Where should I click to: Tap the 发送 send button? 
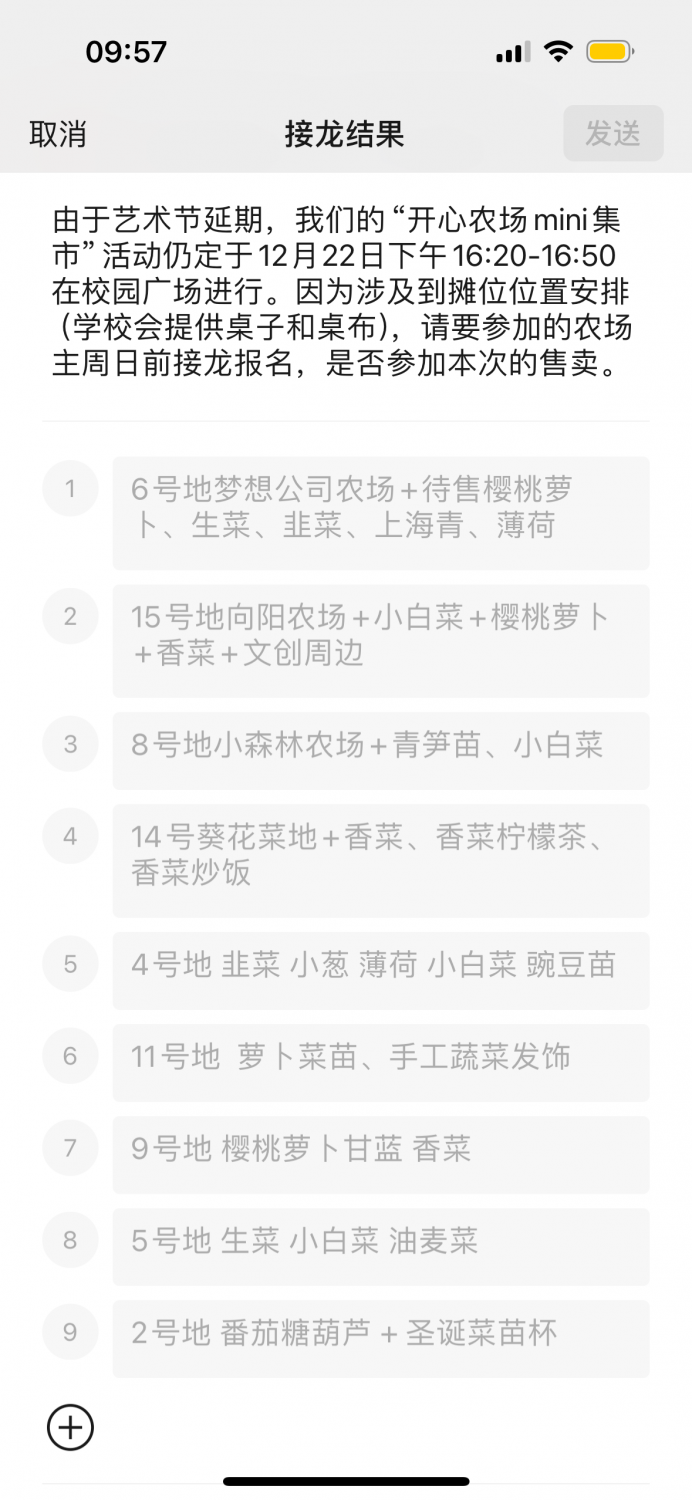pyautogui.click(x=613, y=133)
